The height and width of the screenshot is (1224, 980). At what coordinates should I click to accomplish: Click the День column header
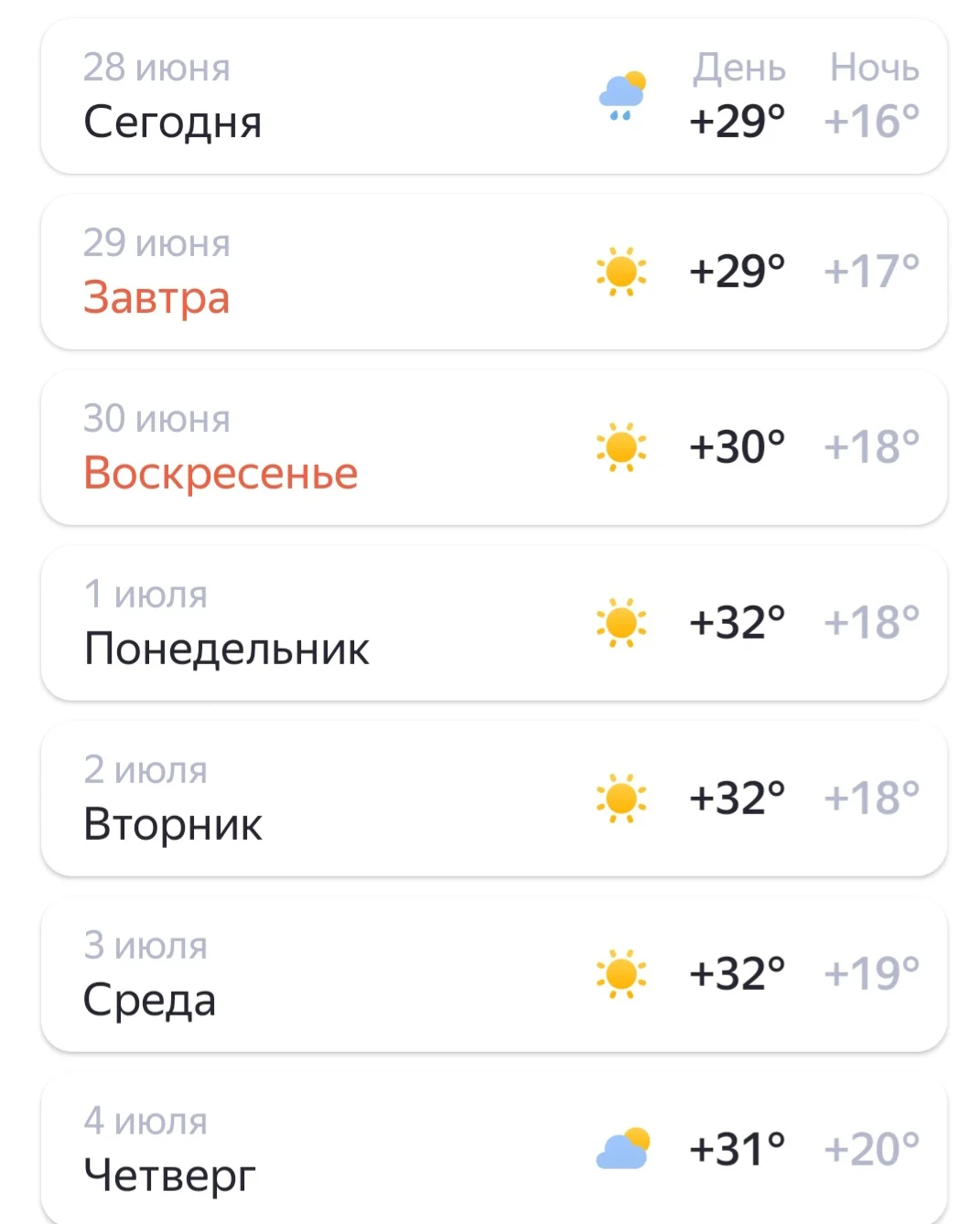[738, 67]
